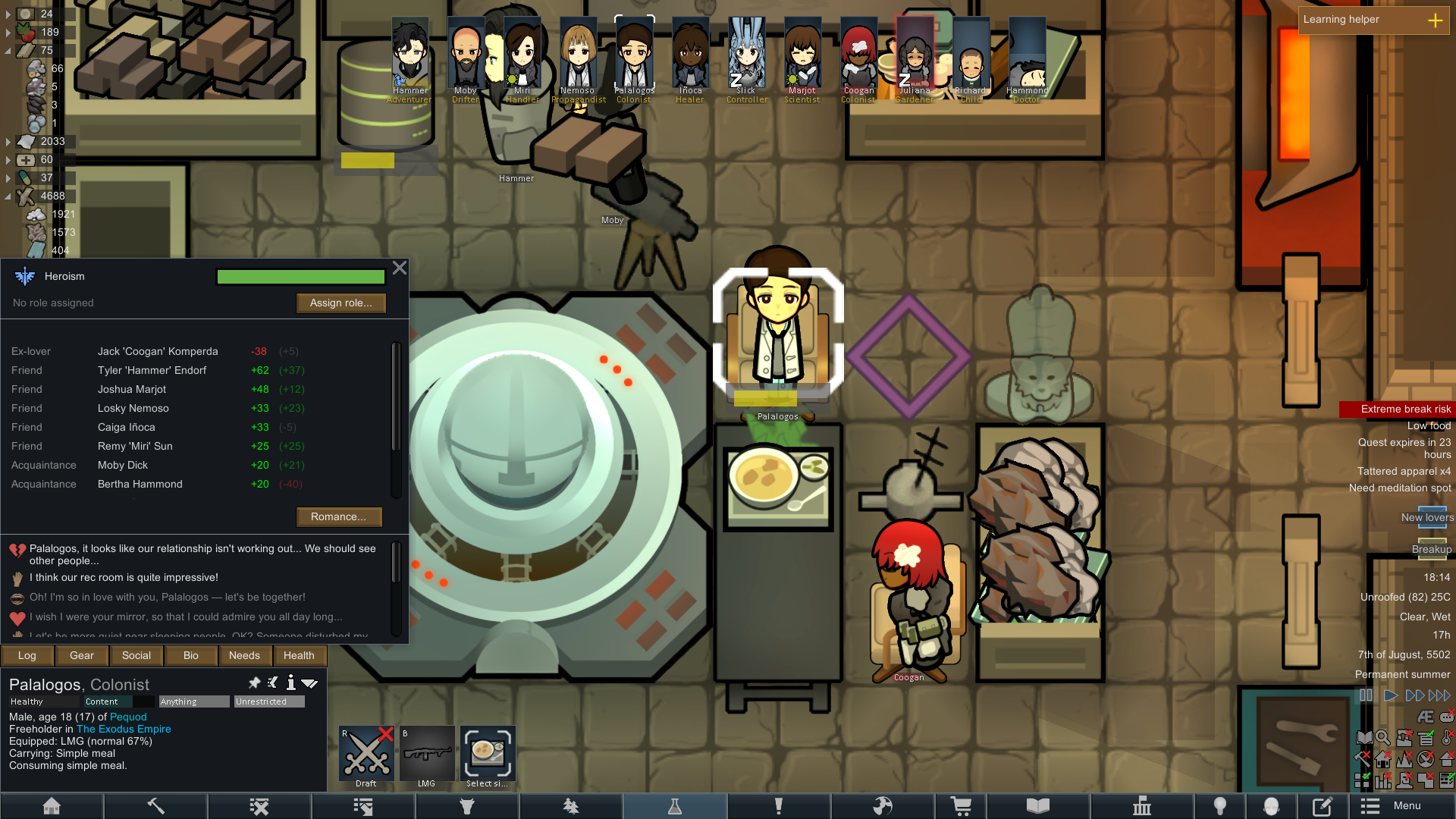
Task: Pause the game
Action: click(x=1366, y=695)
